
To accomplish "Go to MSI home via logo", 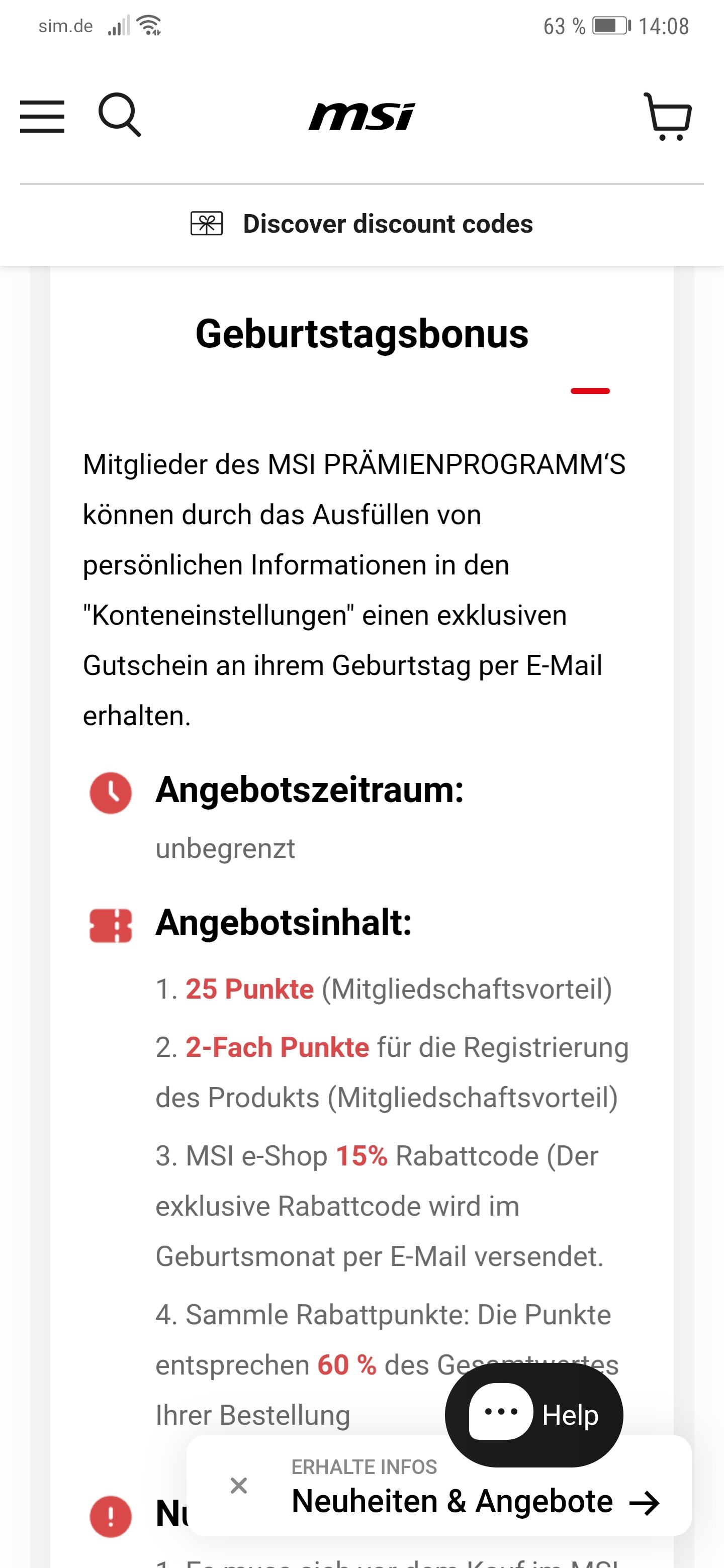I will [x=361, y=116].
